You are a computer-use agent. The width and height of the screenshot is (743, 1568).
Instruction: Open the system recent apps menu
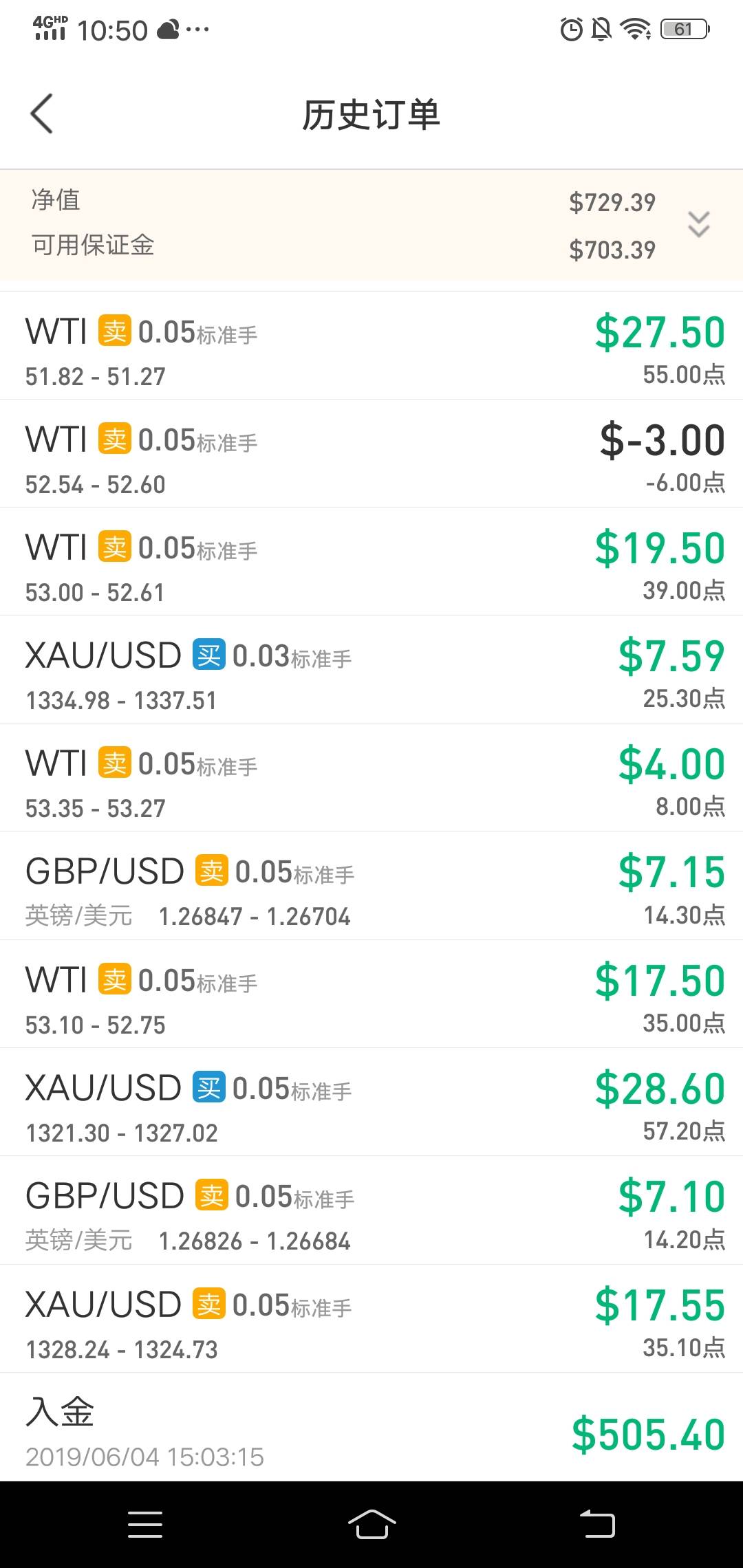pos(145,1524)
